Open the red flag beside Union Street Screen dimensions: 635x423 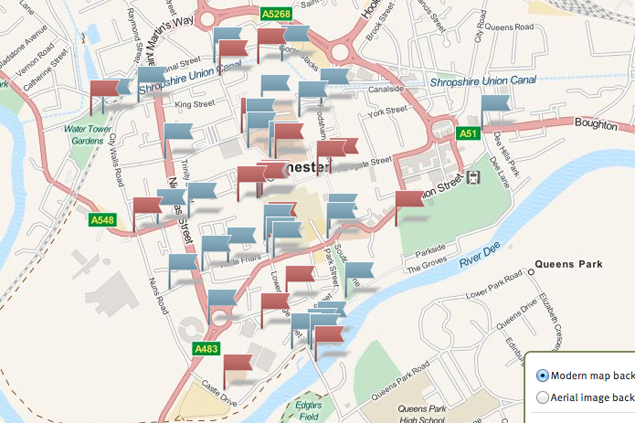click(410, 204)
